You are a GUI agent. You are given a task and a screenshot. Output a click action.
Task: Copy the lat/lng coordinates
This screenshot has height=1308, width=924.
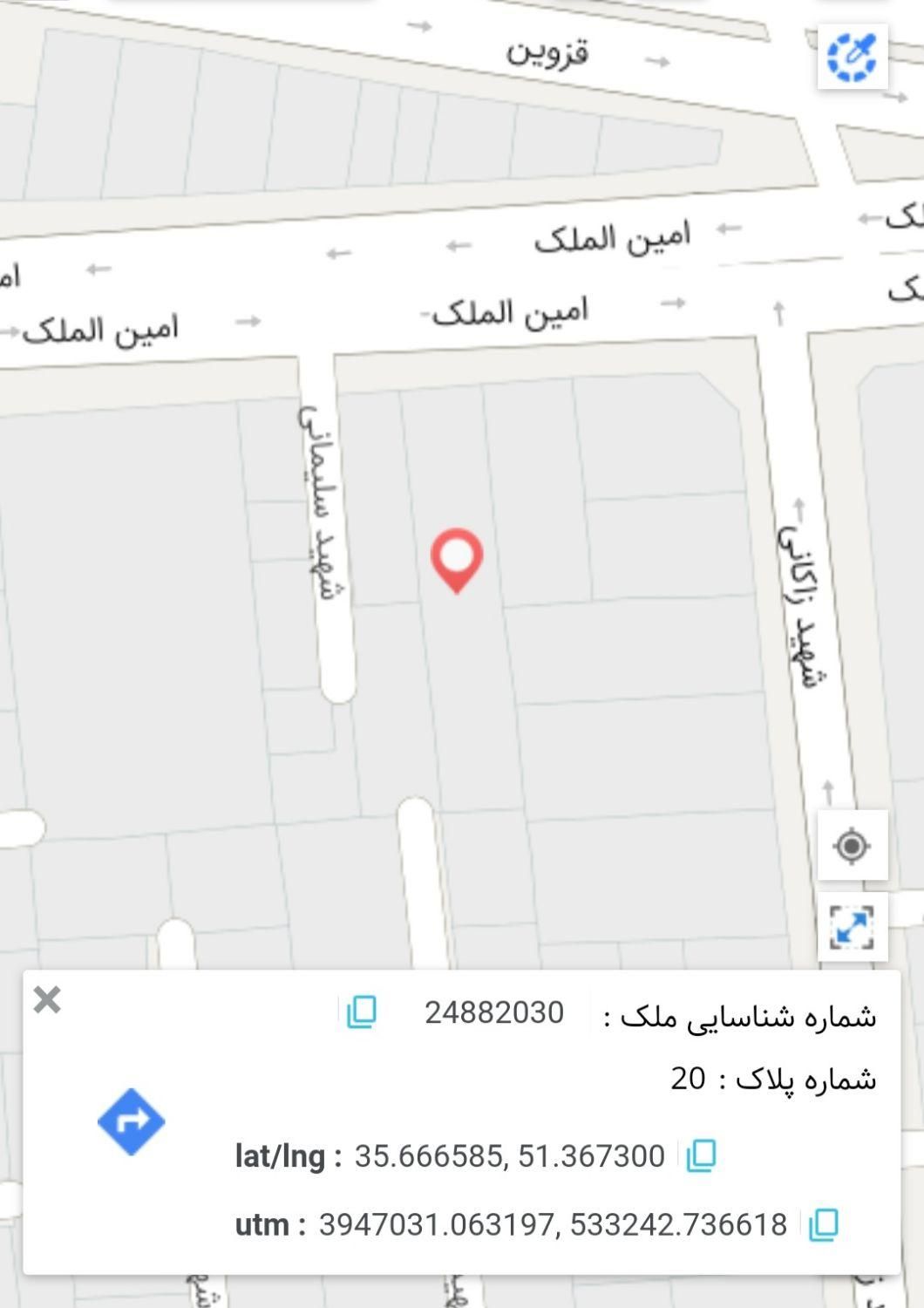tap(701, 1156)
